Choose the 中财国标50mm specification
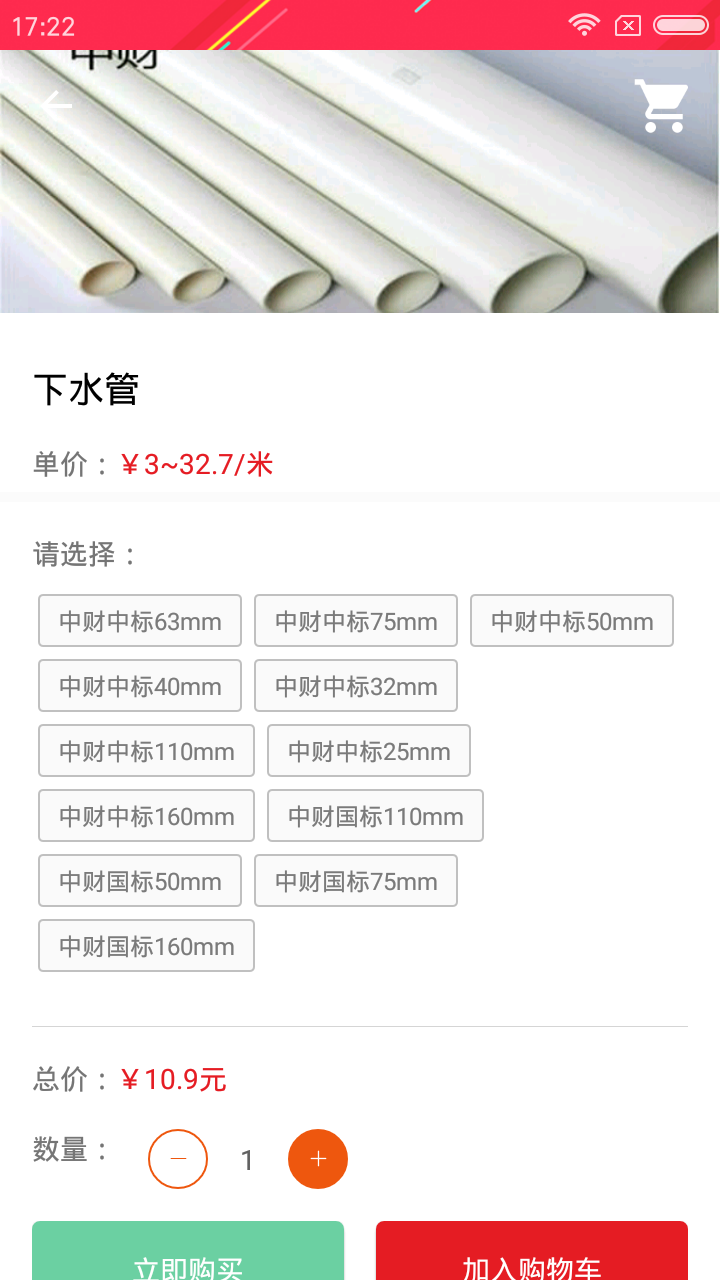Image resolution: width=720 pixels, height=1280 pixels. pyautogui.click(x=139, y=880)
